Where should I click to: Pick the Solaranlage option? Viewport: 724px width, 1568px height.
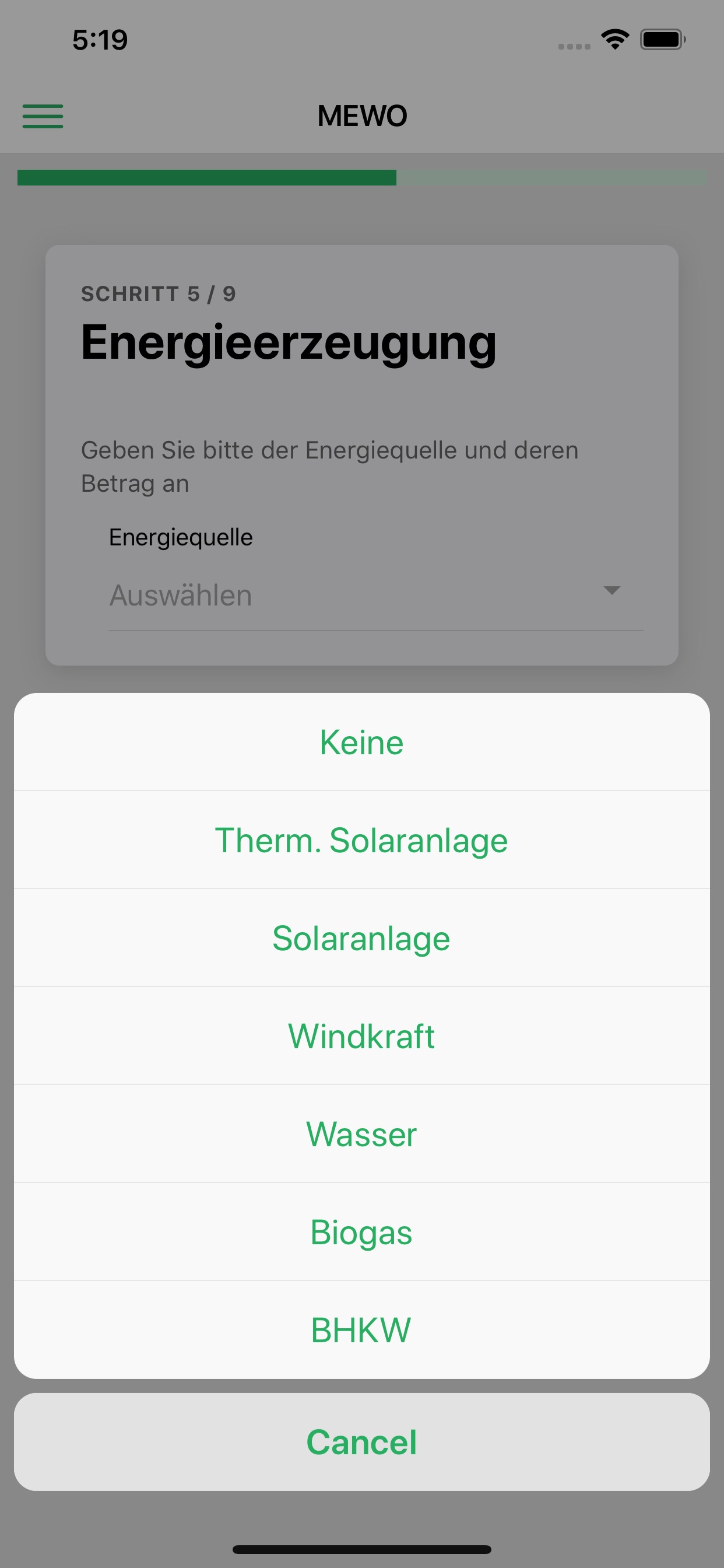361,938
